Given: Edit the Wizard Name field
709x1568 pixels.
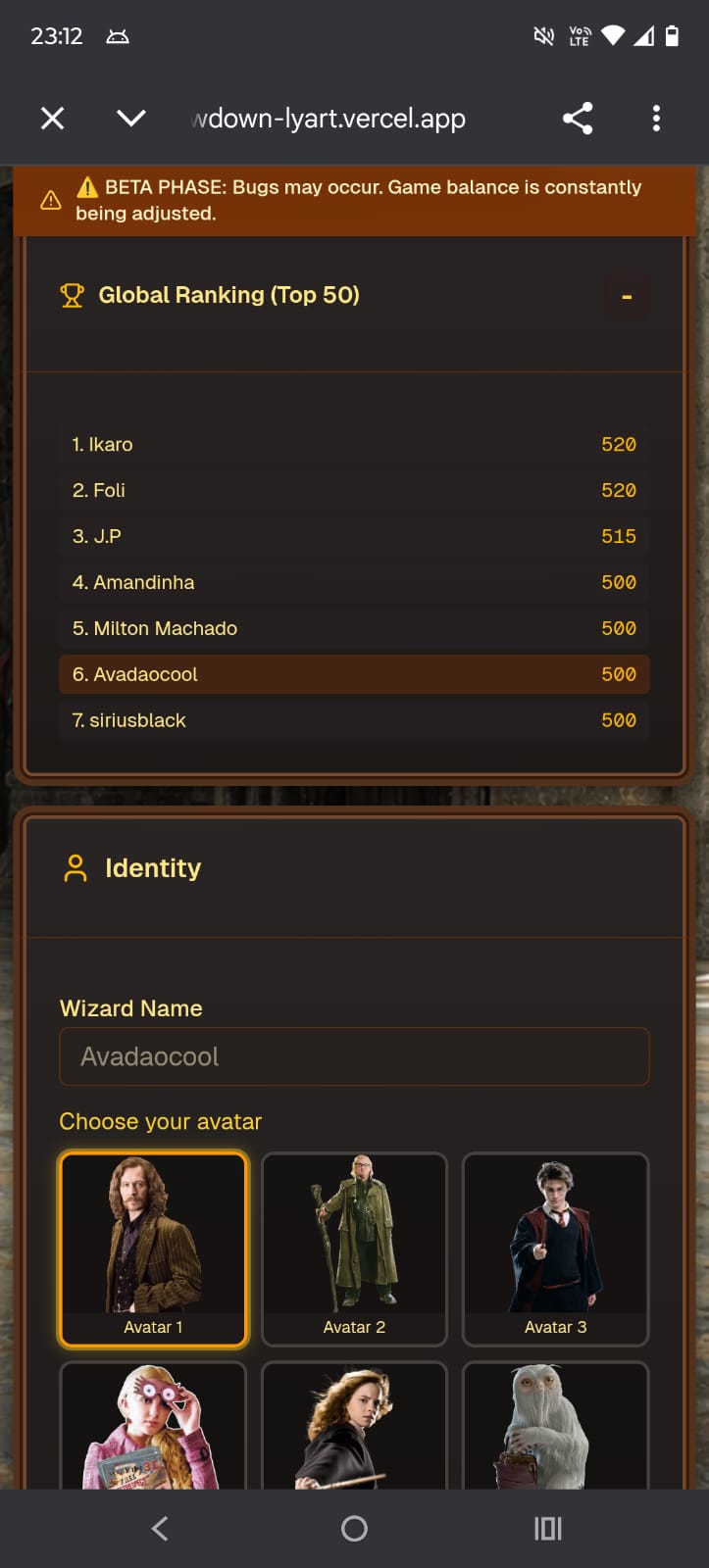Looking at the screenshot, I should pos(354,1056).
